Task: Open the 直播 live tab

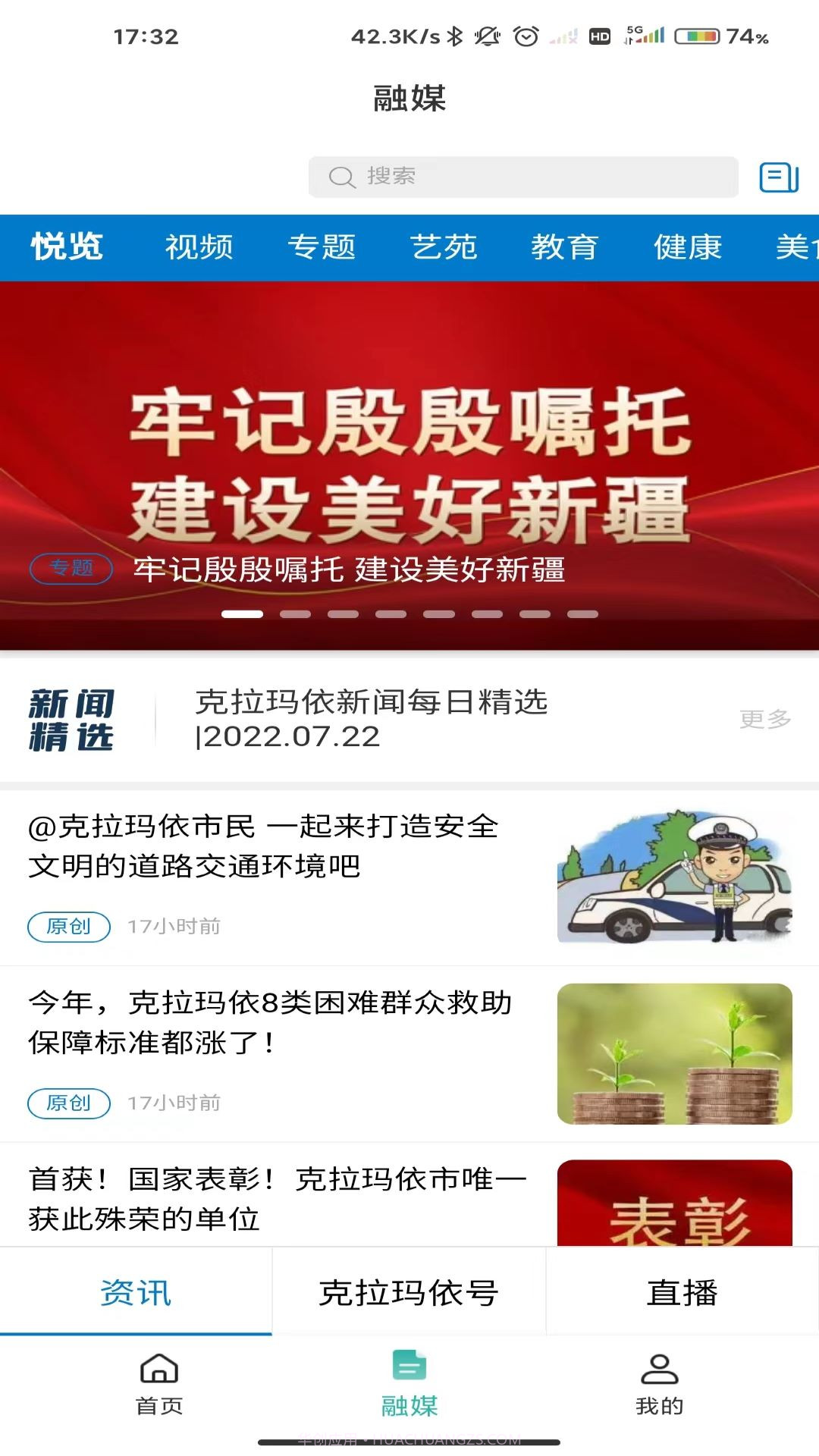Action: tap(682, 1291)
